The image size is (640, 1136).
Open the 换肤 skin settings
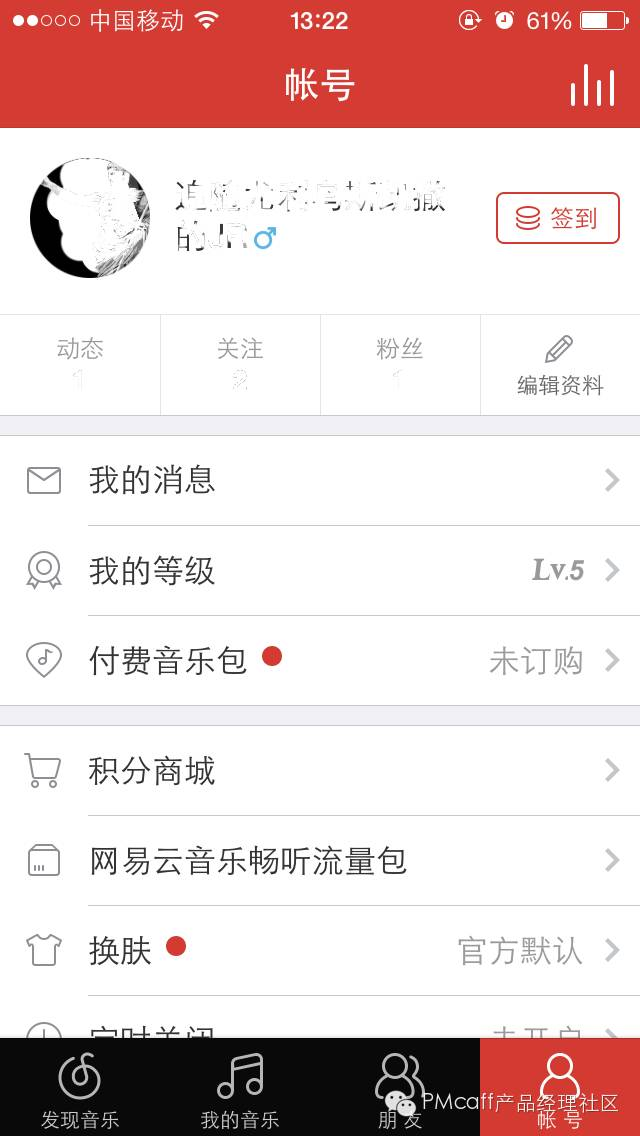(x=320, y=950)
